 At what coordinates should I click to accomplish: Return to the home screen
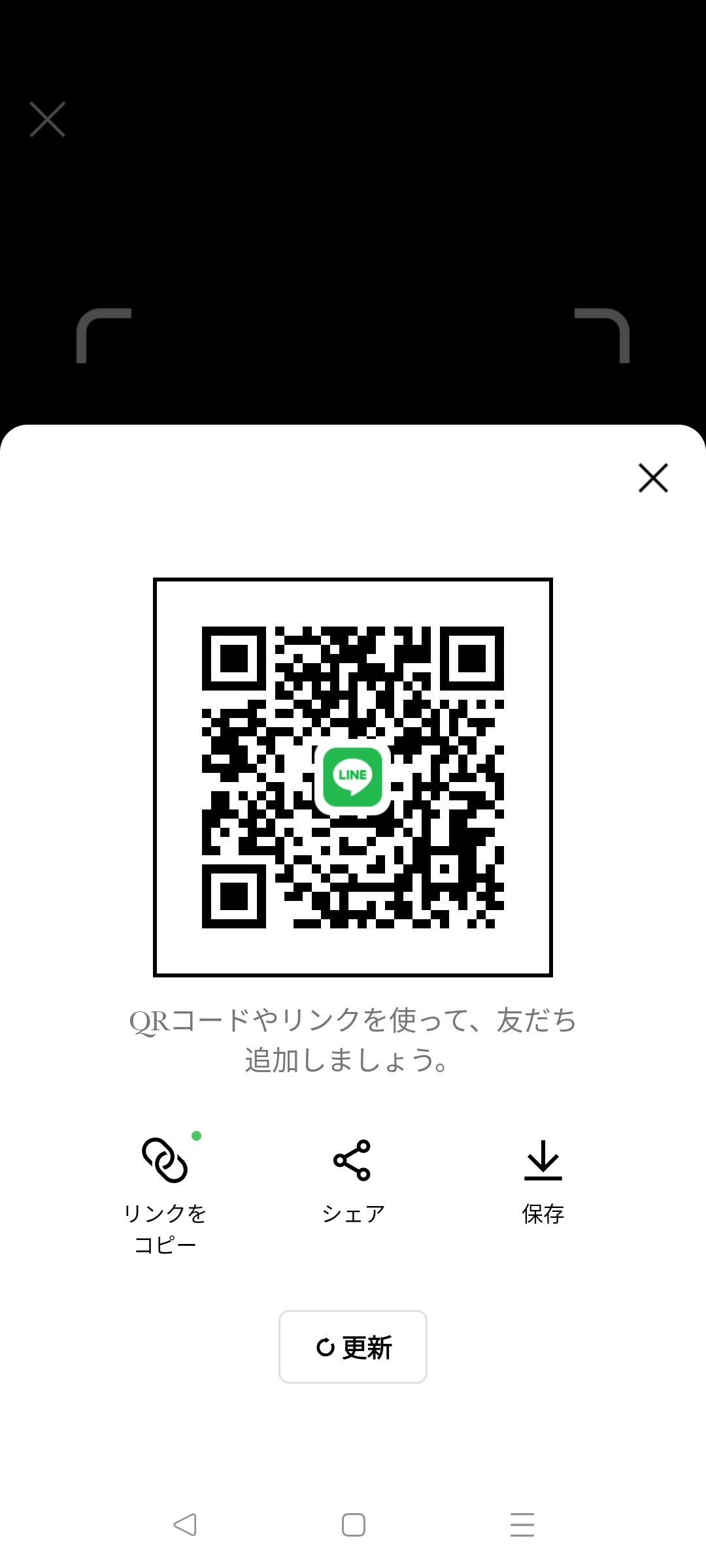click(x=353, y=1524)
